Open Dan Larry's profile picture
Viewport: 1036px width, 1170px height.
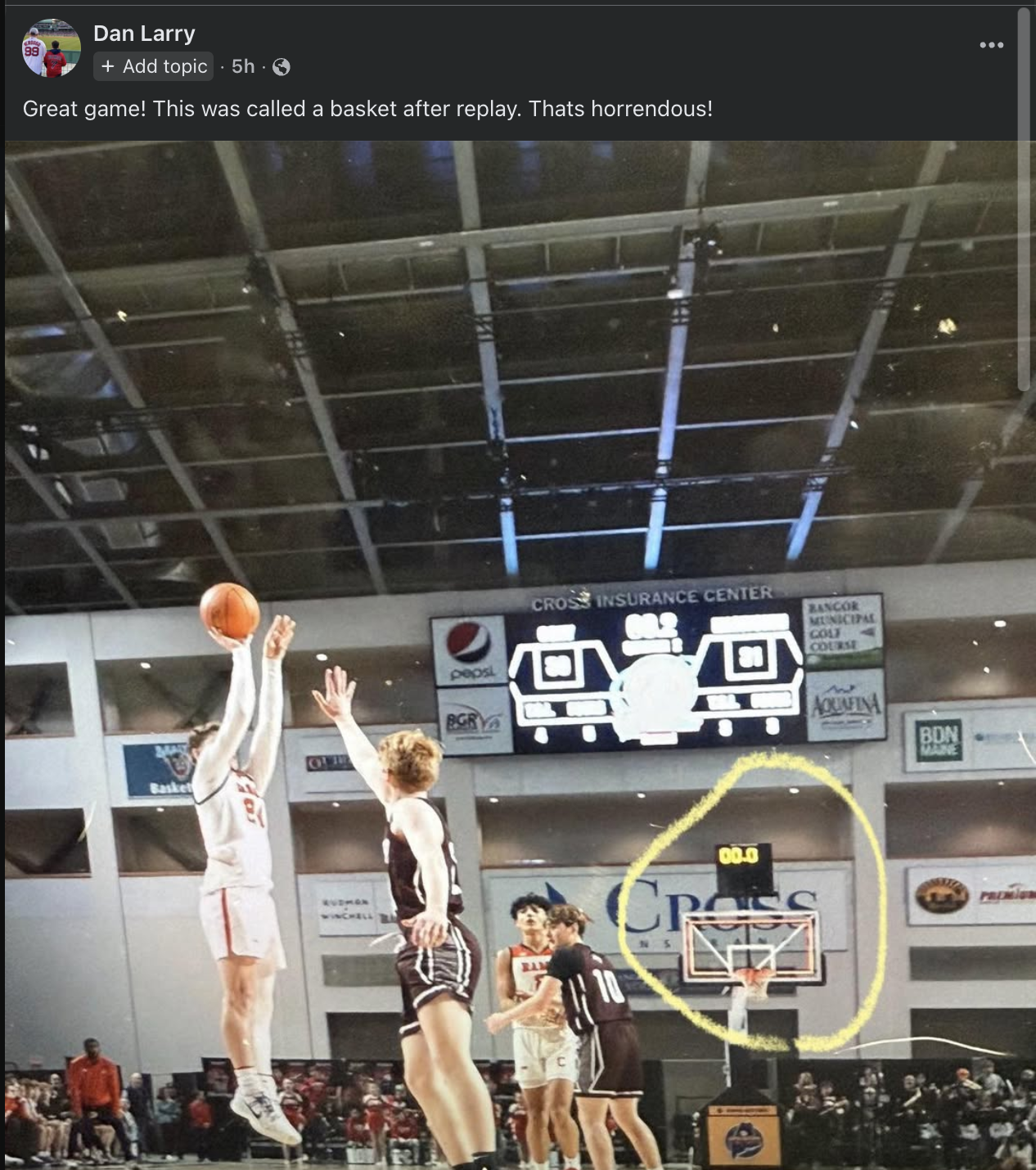pos(51,49)
